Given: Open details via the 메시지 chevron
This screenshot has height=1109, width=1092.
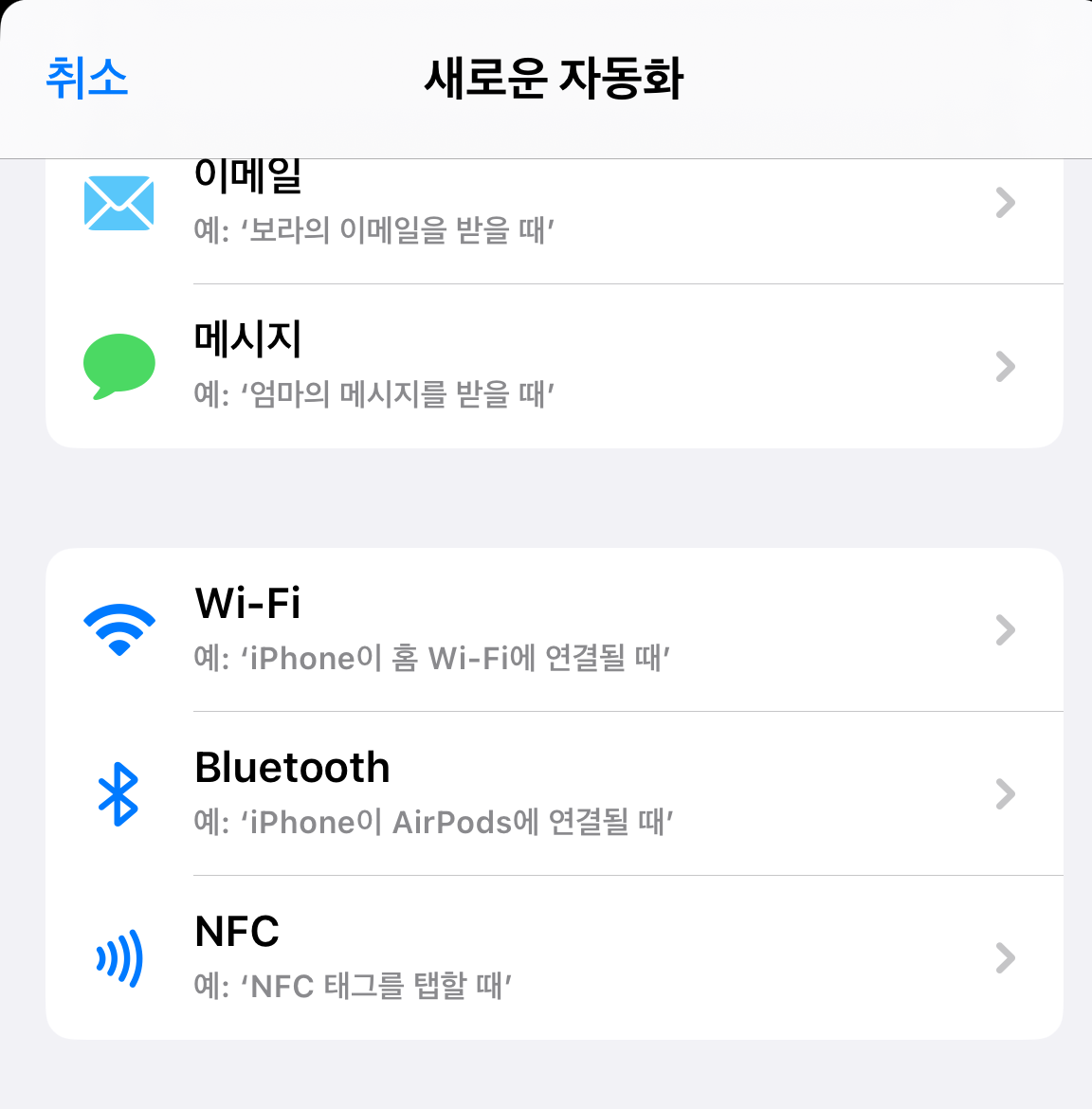Looking at the screenshot, I should [x=1005, y=365].
